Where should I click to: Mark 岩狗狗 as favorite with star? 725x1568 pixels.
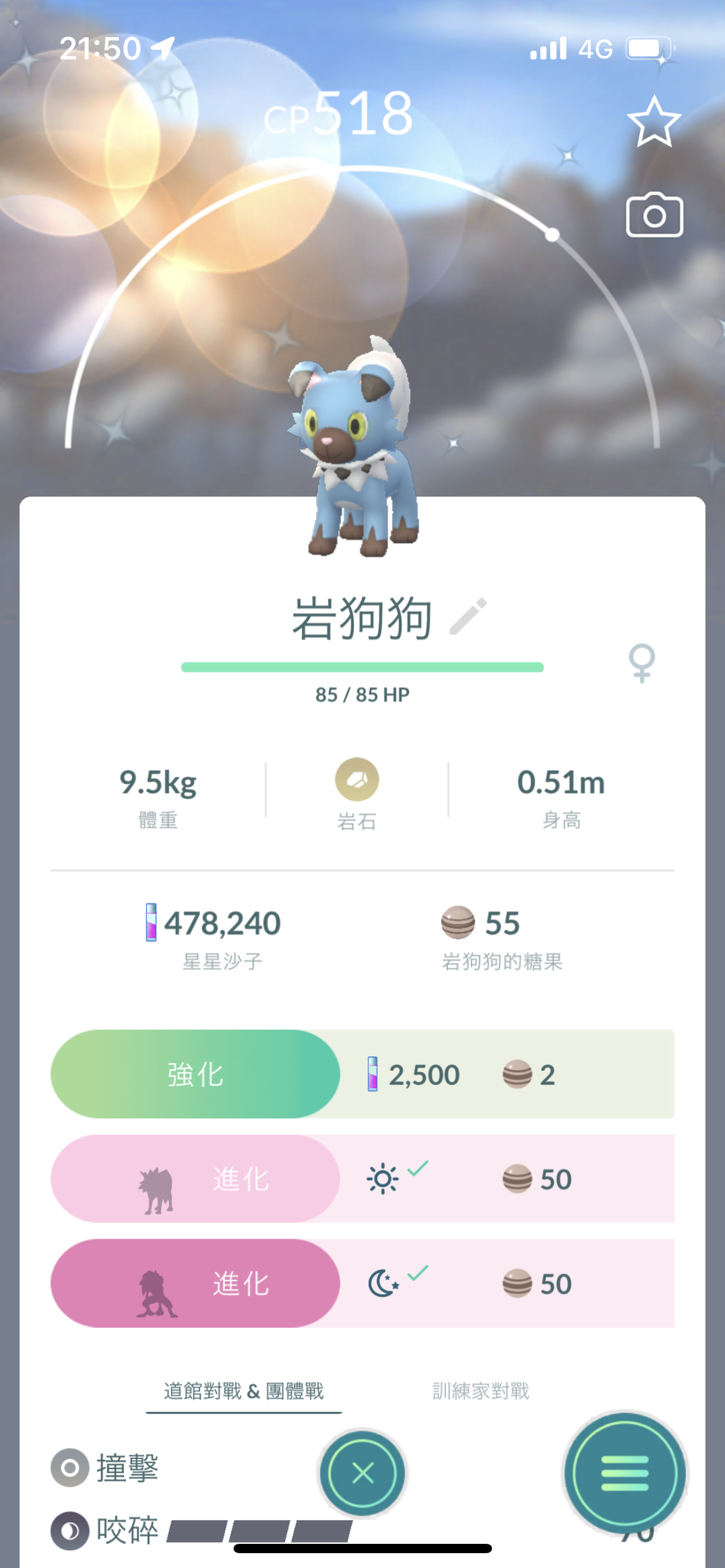(x=654, y=122)
